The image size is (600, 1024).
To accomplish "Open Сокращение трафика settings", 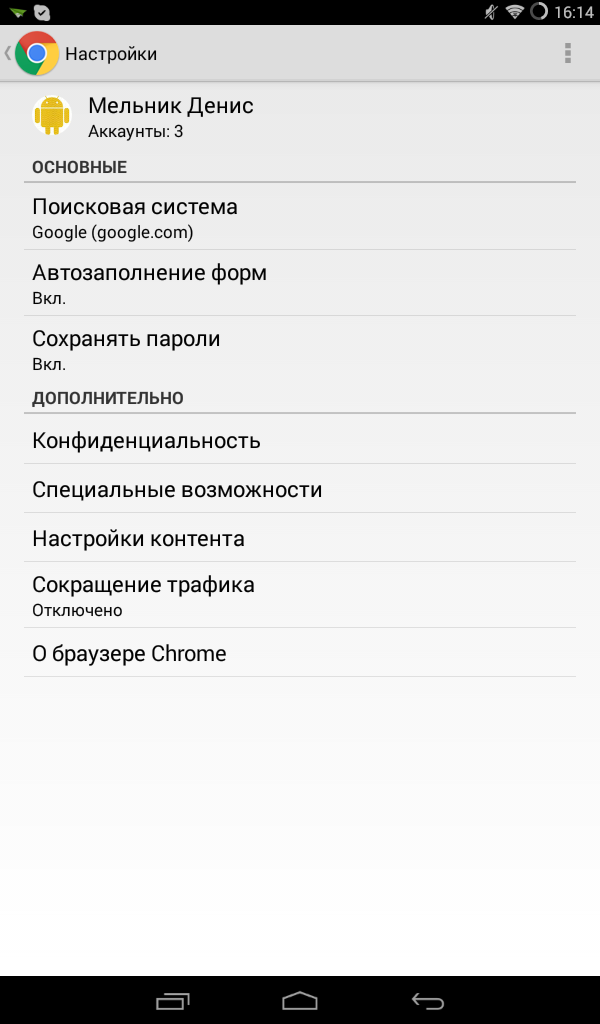I will point(300,595).
